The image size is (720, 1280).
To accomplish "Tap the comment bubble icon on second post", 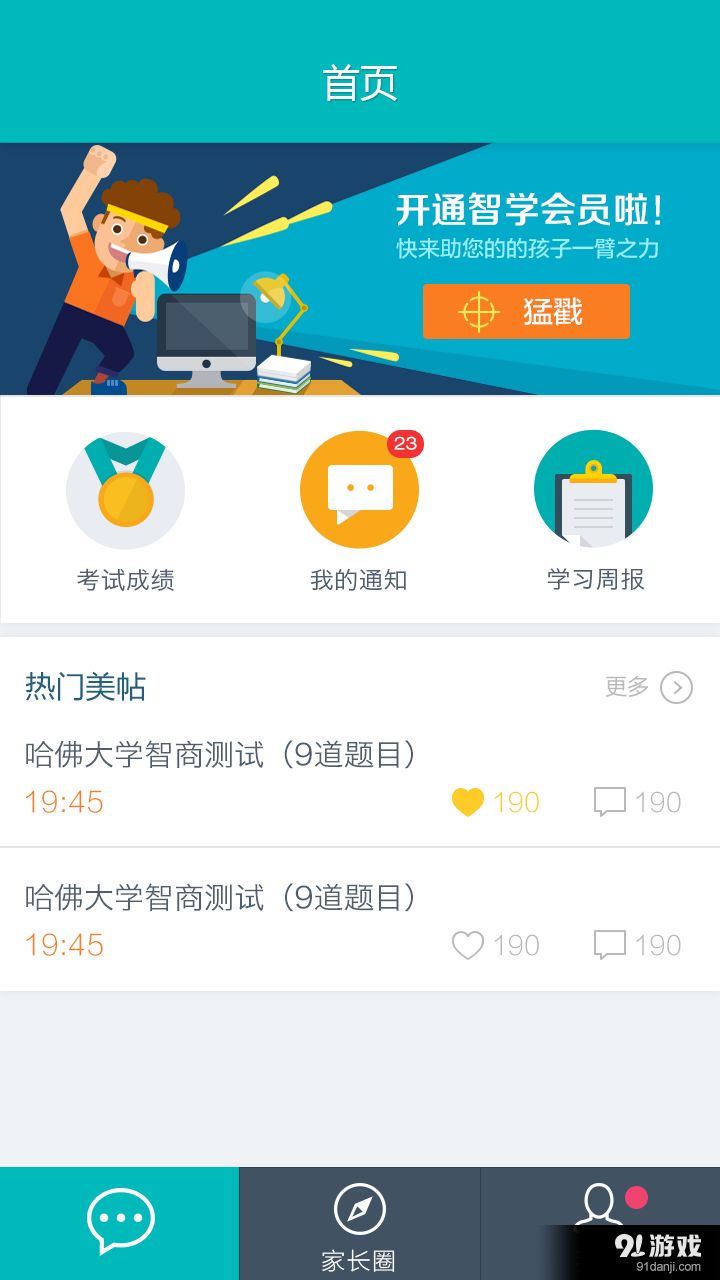I will [x=610, y=943].
